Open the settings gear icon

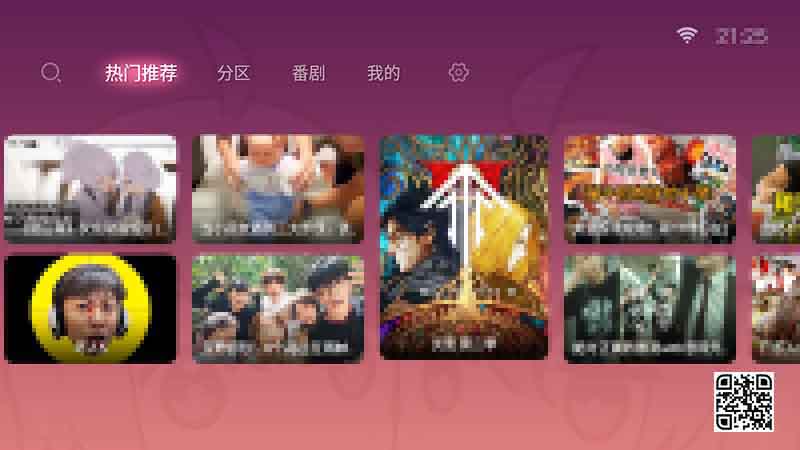click(459, 72)
